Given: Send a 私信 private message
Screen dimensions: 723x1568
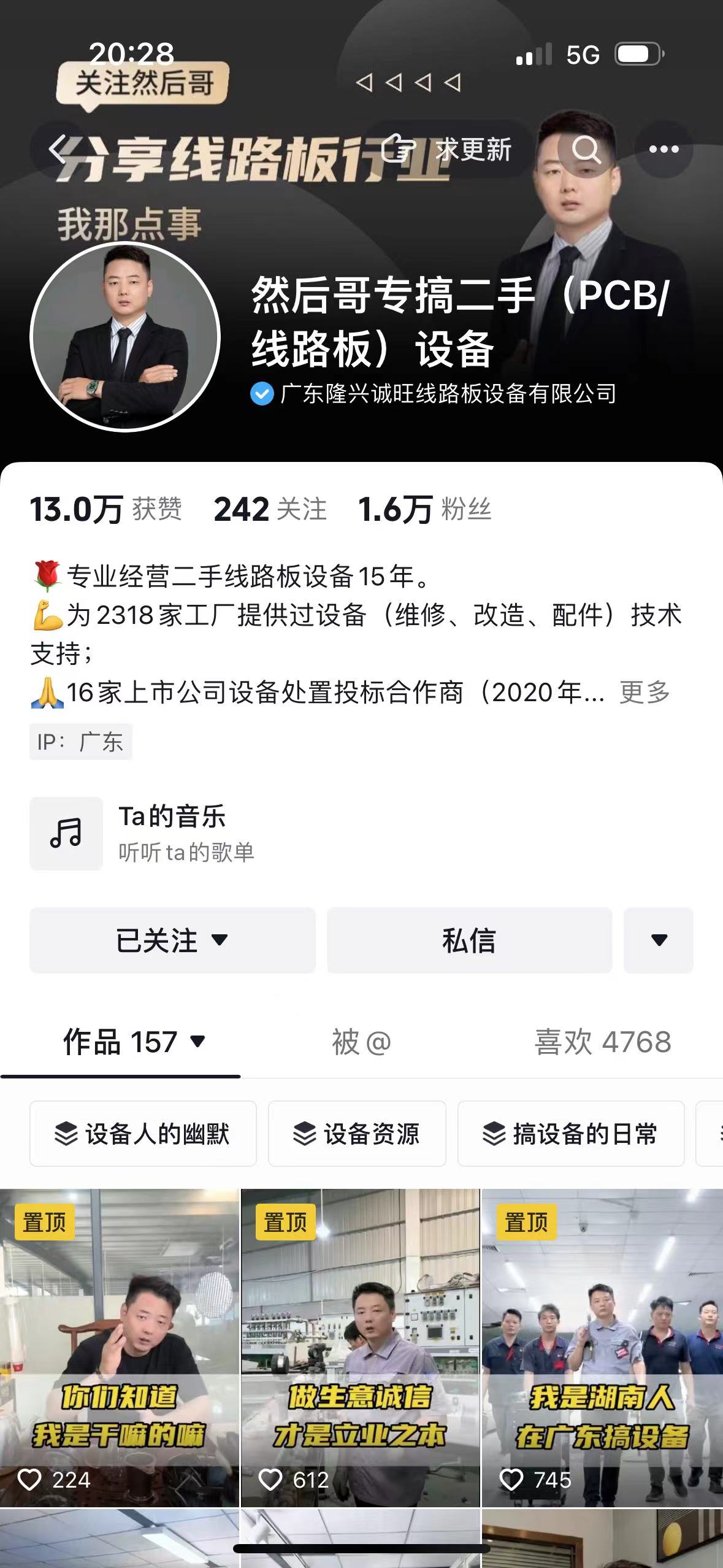Looking at the screenshot, I should click(x=469, y=940).
